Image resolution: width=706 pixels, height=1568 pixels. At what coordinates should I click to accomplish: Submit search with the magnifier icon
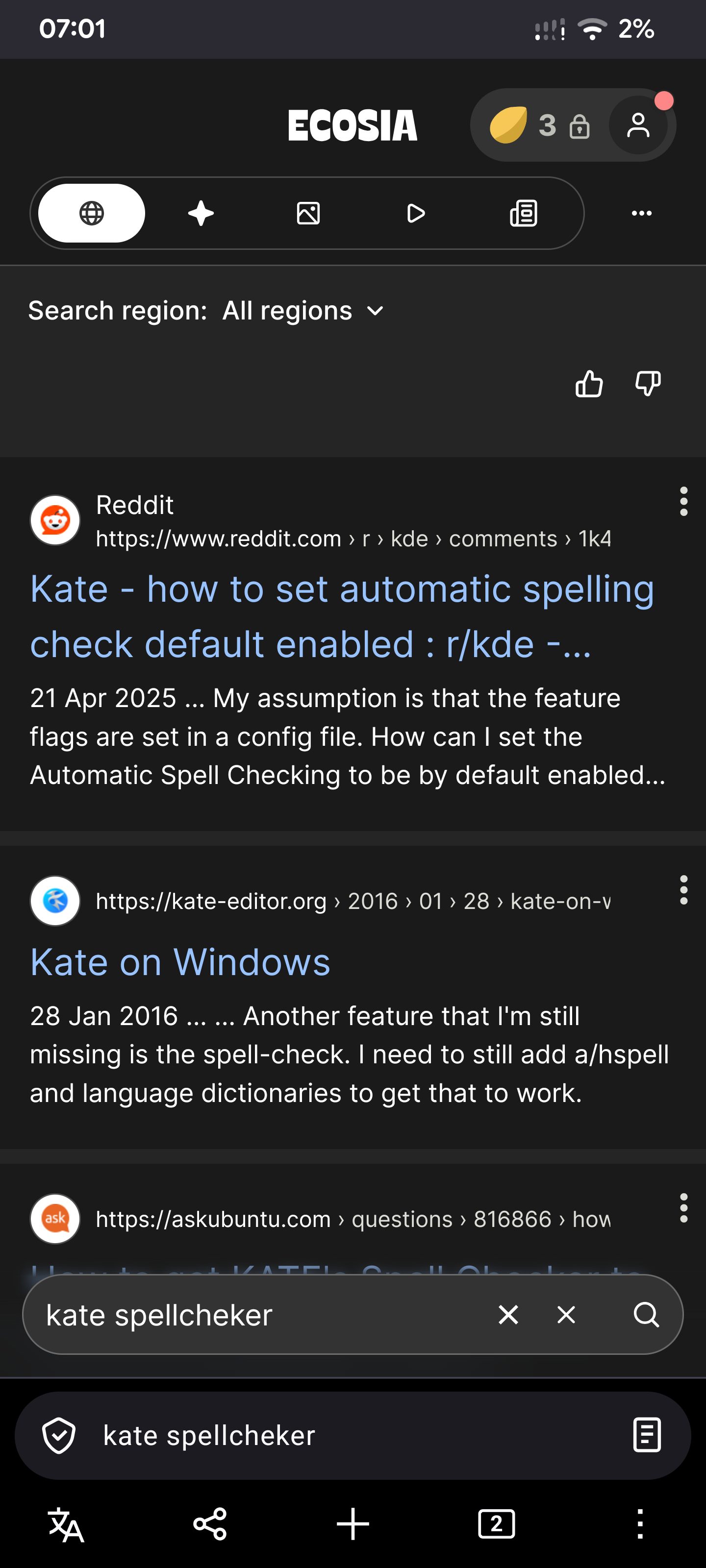(646, 1315)
